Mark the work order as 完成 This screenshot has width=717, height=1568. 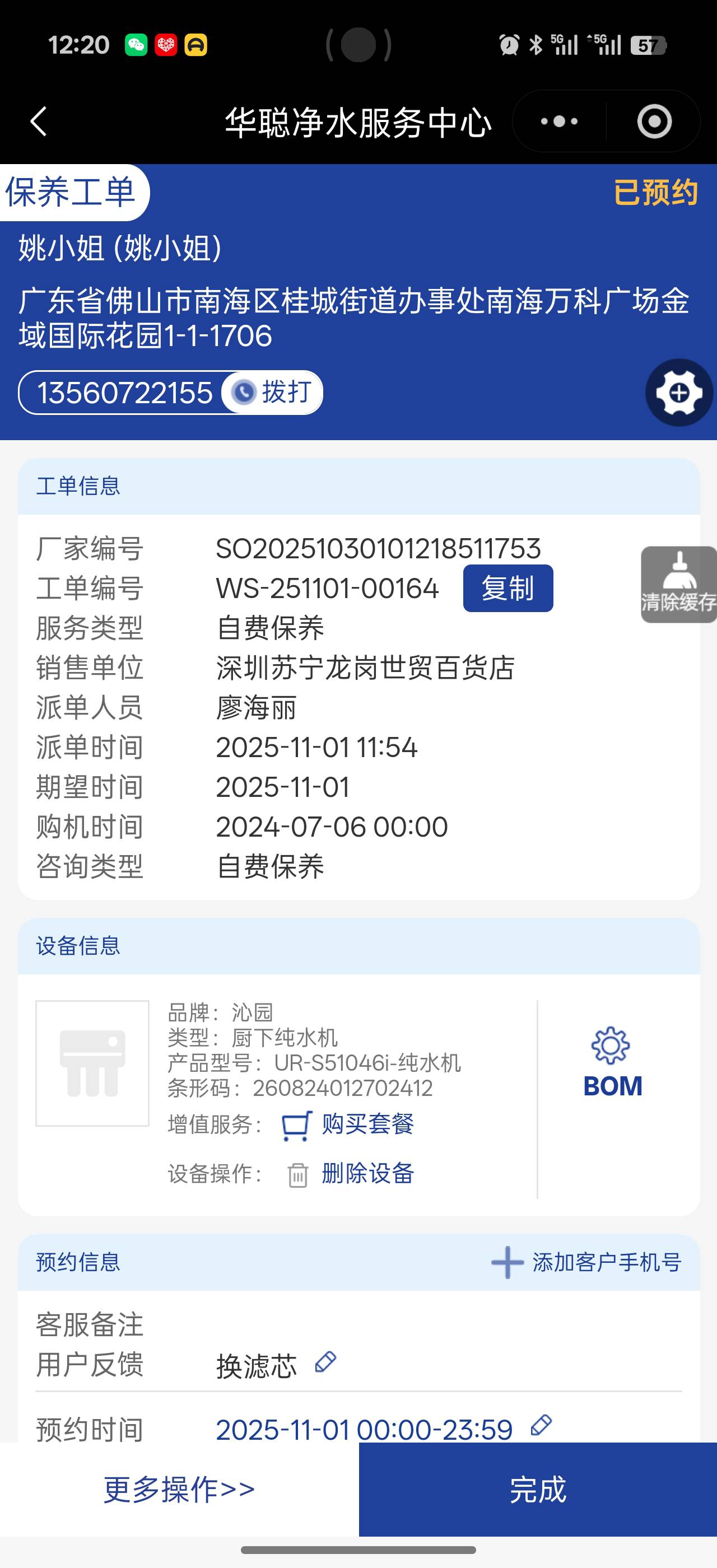point(537,1489)
